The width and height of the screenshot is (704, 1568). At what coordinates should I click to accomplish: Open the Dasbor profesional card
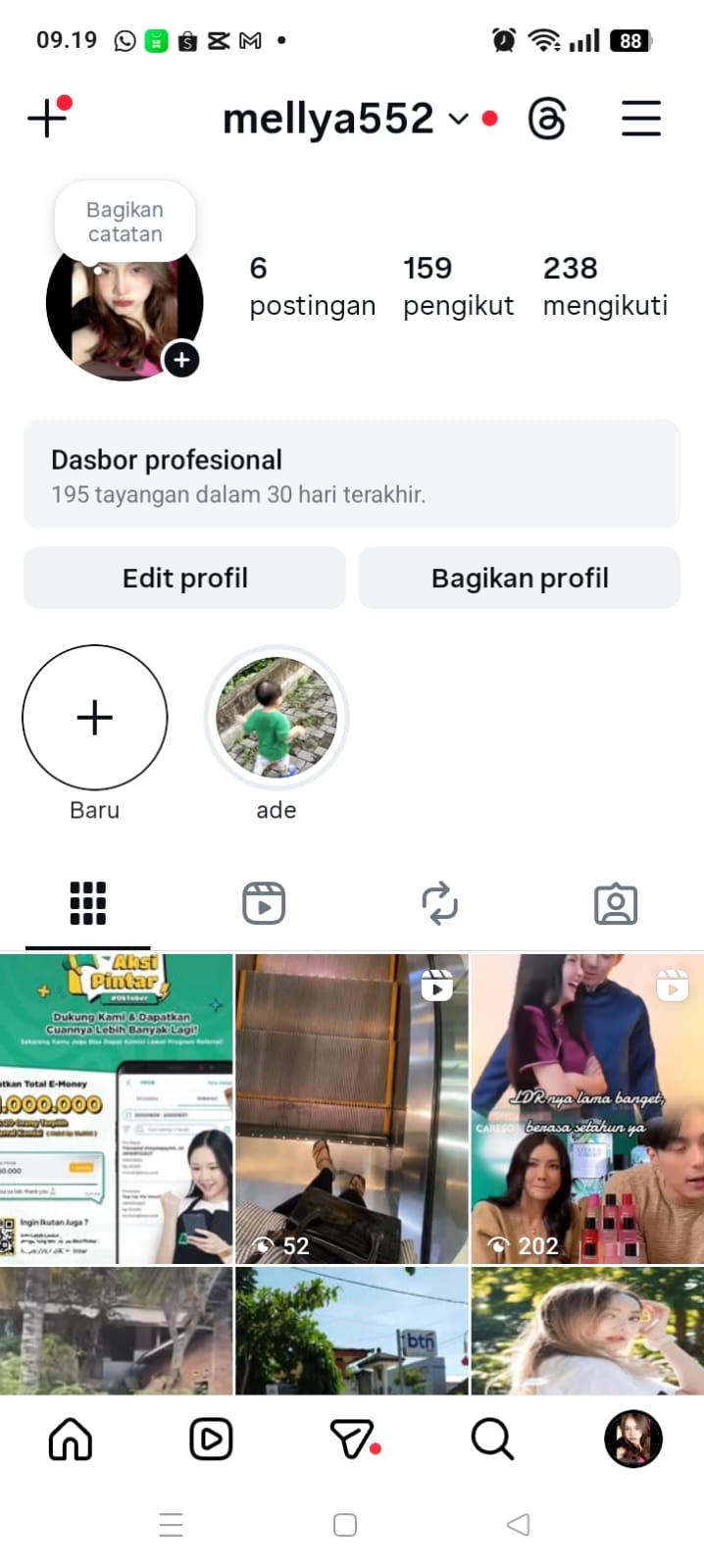[351, 475]
